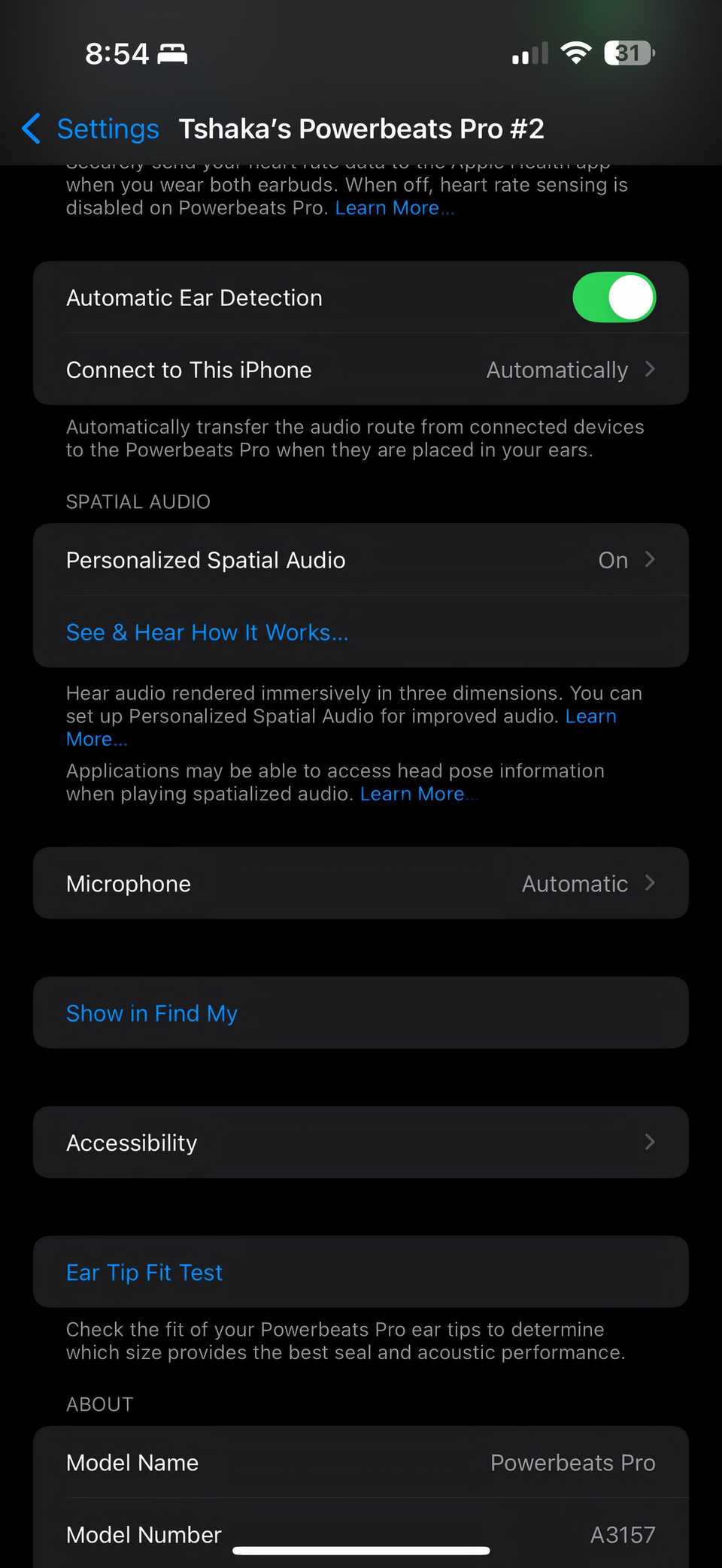This screenshot has width=722, height=1568.
Task: Open the Microphone settings set to Automatic
Action: click(x=361, y=883)
